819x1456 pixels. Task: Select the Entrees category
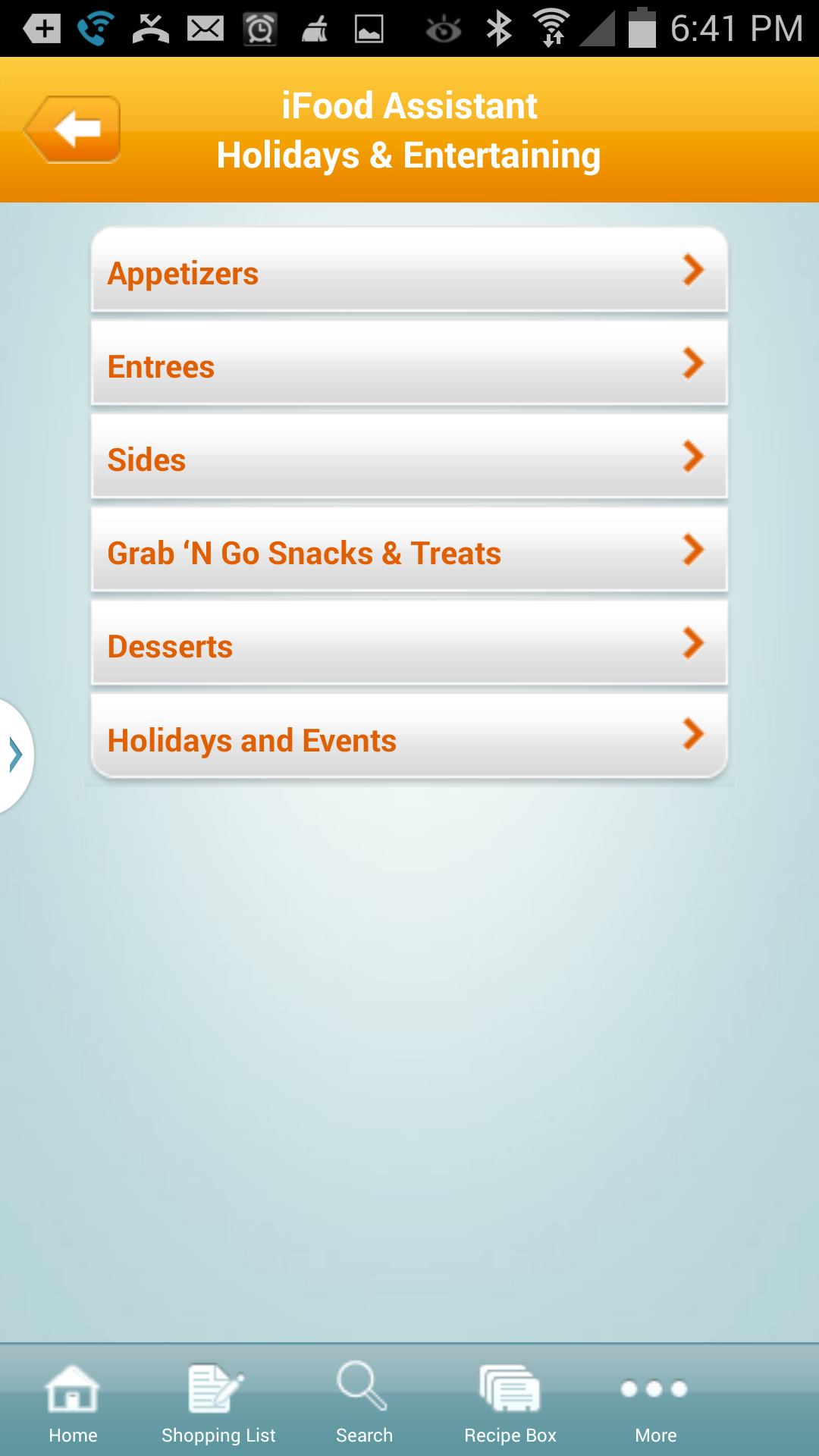(409, 365)
